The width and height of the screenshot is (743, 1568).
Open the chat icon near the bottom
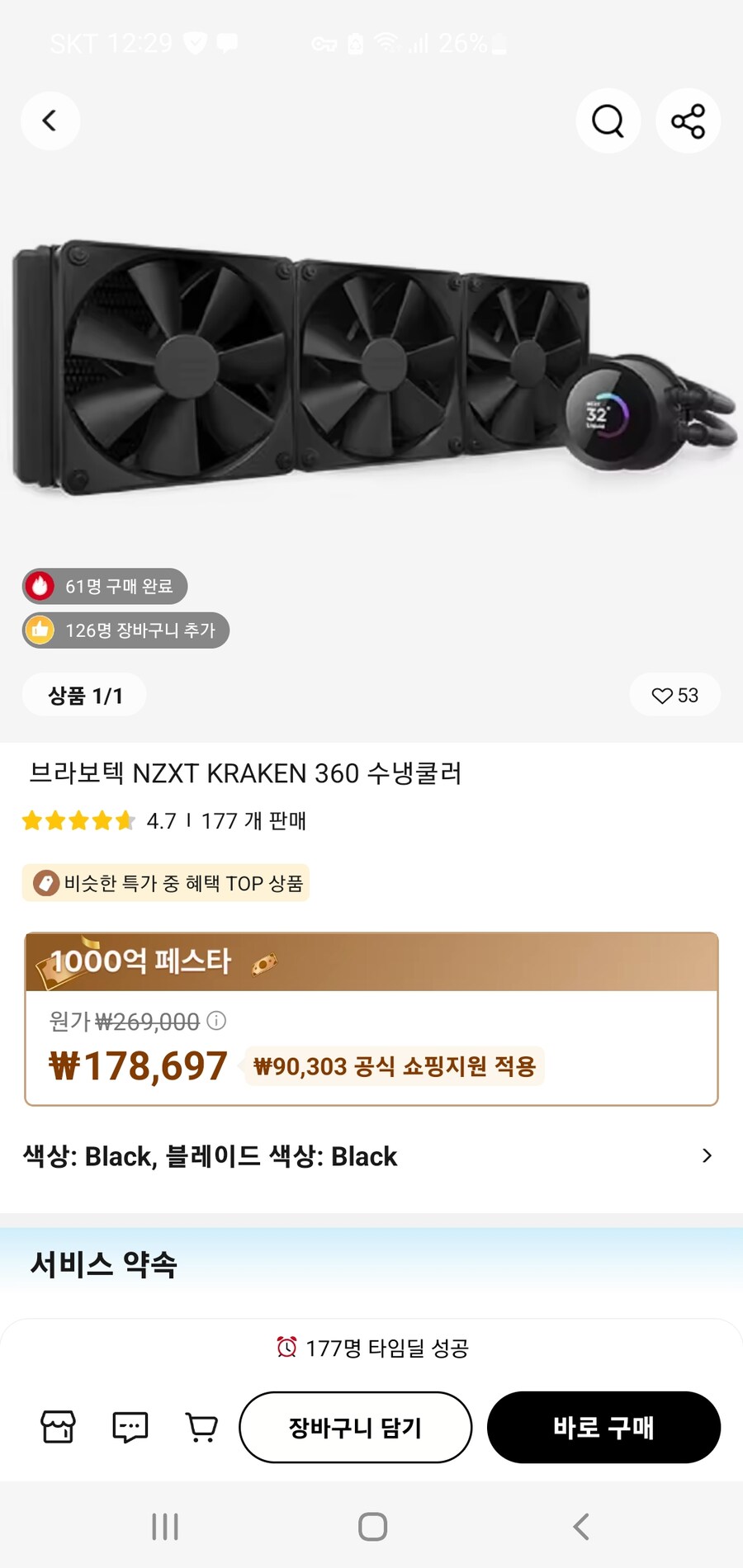pos(128,1428)
